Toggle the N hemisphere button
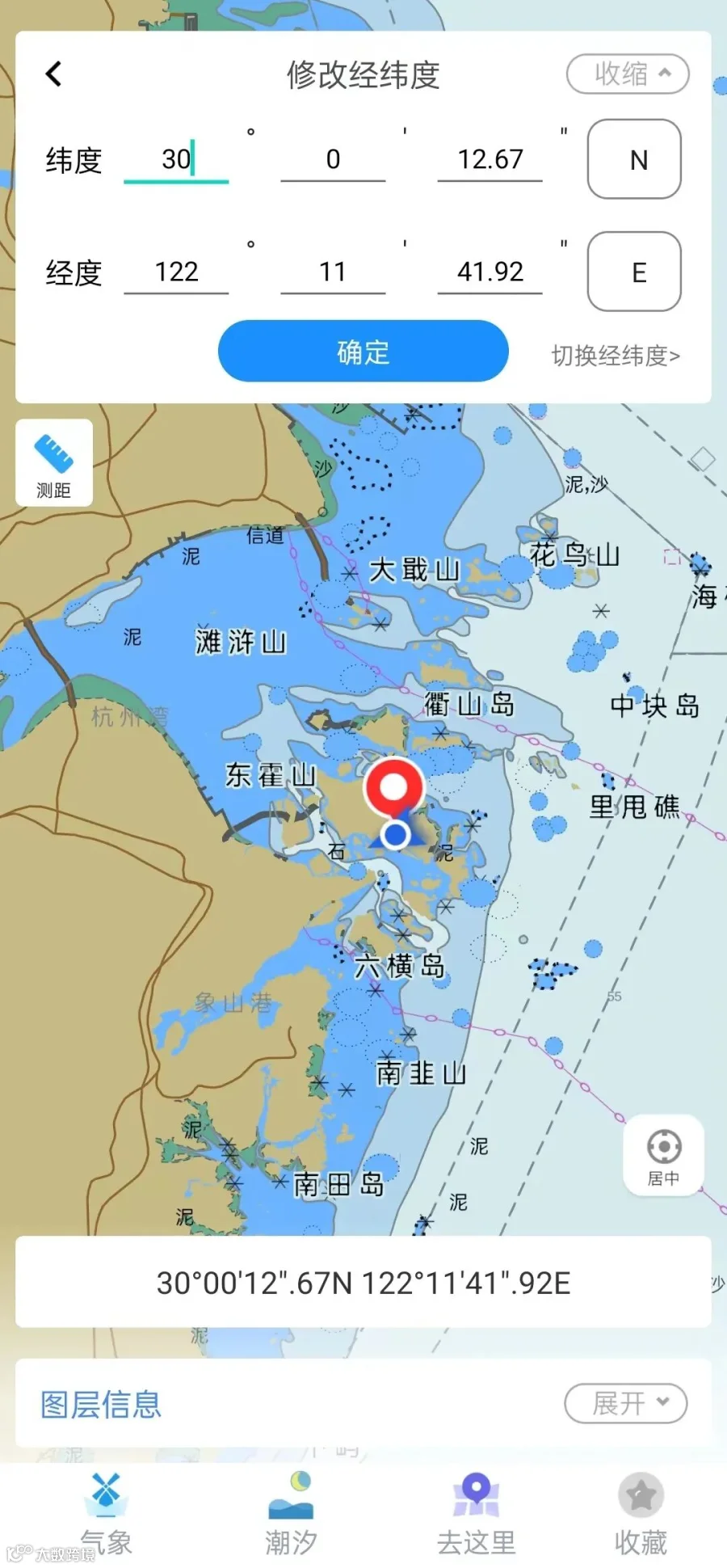The height and width of the screenshot is (1568, 727). tap(634, 159)
